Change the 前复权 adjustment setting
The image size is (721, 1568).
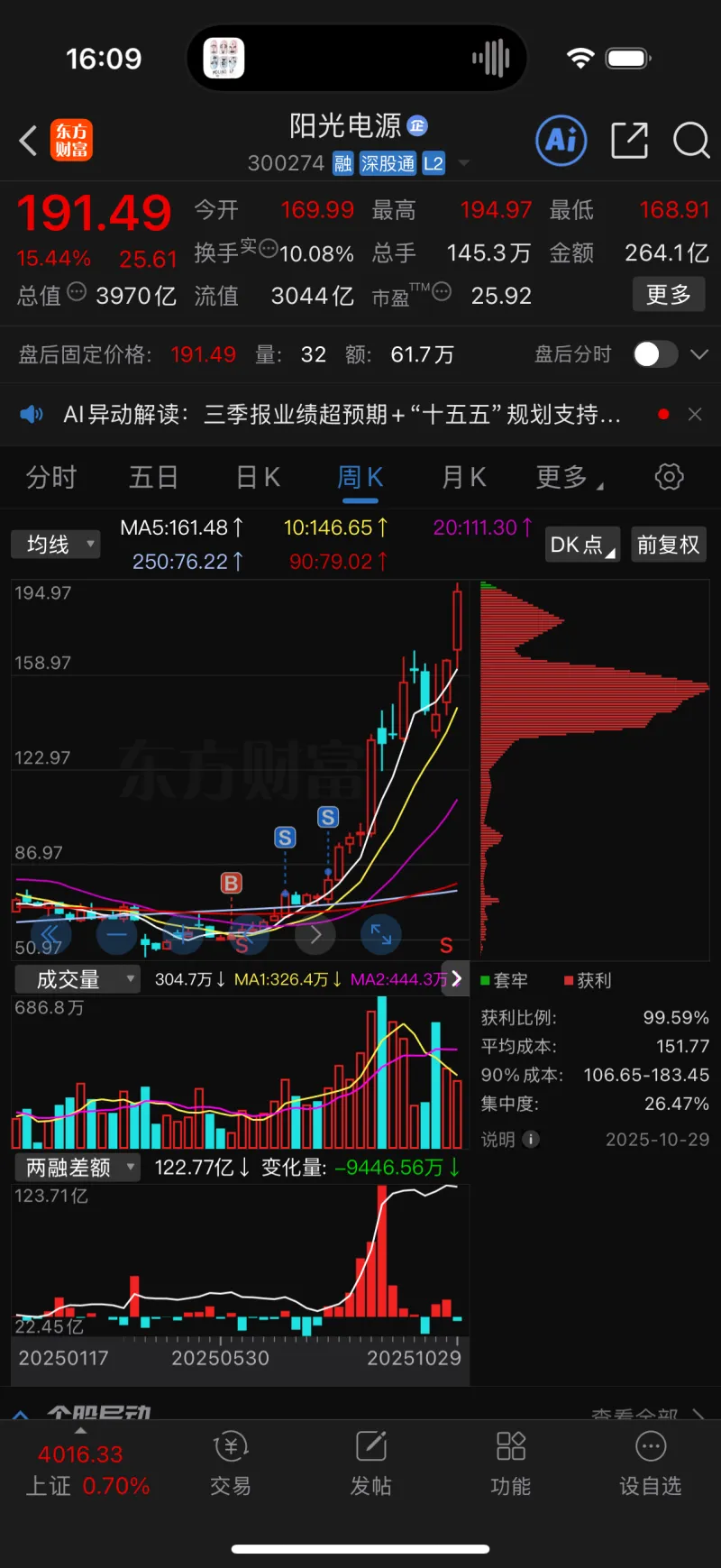point(668,545)
